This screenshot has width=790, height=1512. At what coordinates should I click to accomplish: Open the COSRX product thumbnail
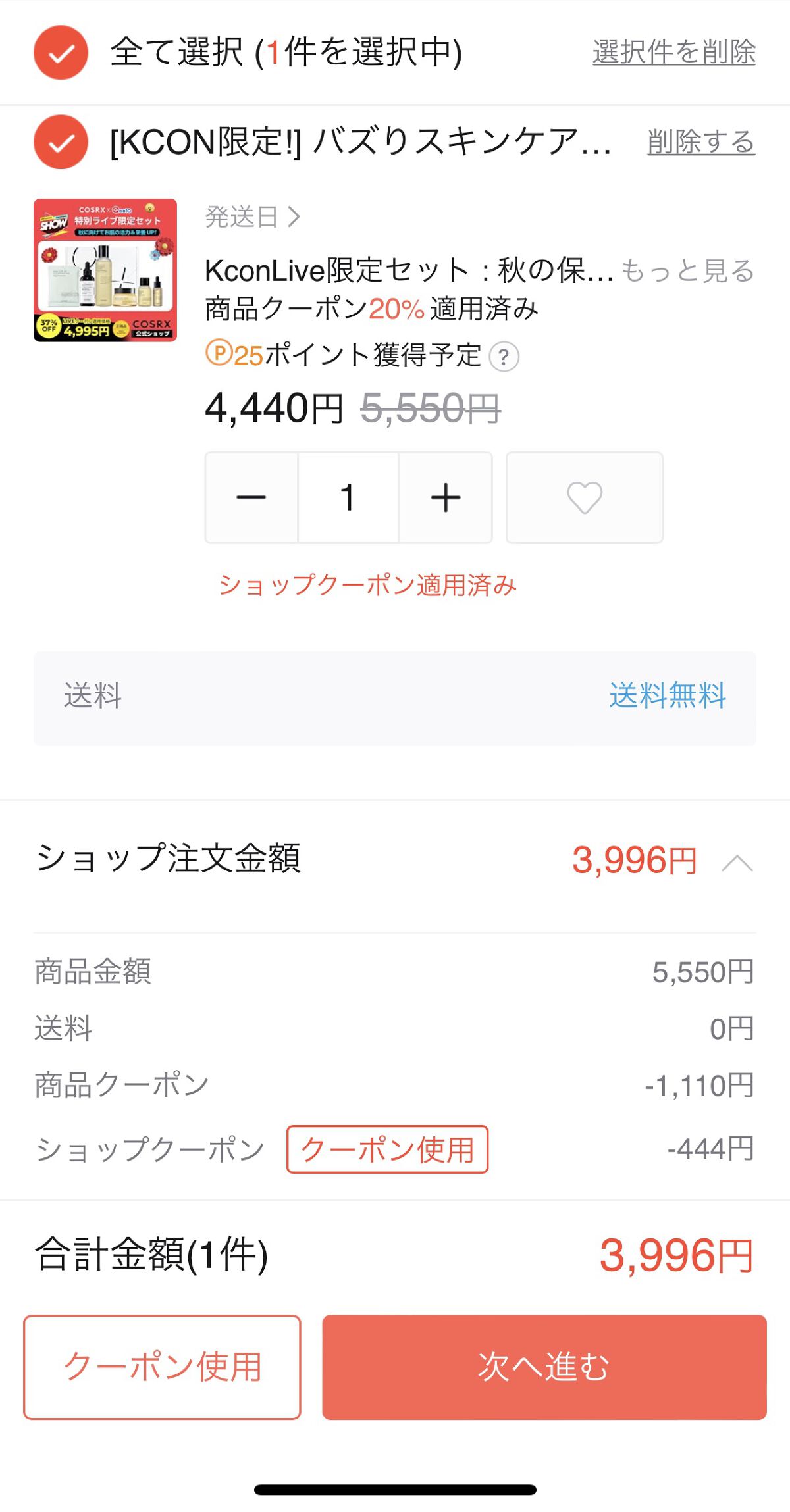(x=105, y=270)
